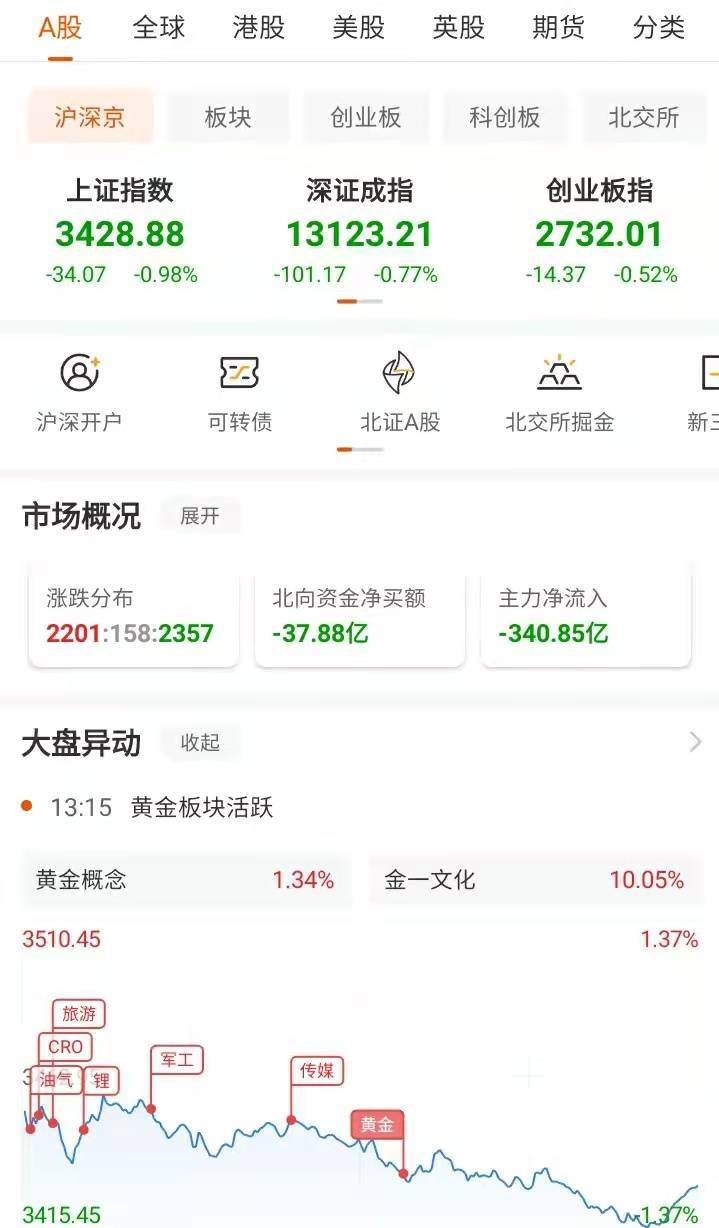The width and height of the screenshot is (719, 1228).
Task: Switch to the 港股 tab
Action: point(259,28)
